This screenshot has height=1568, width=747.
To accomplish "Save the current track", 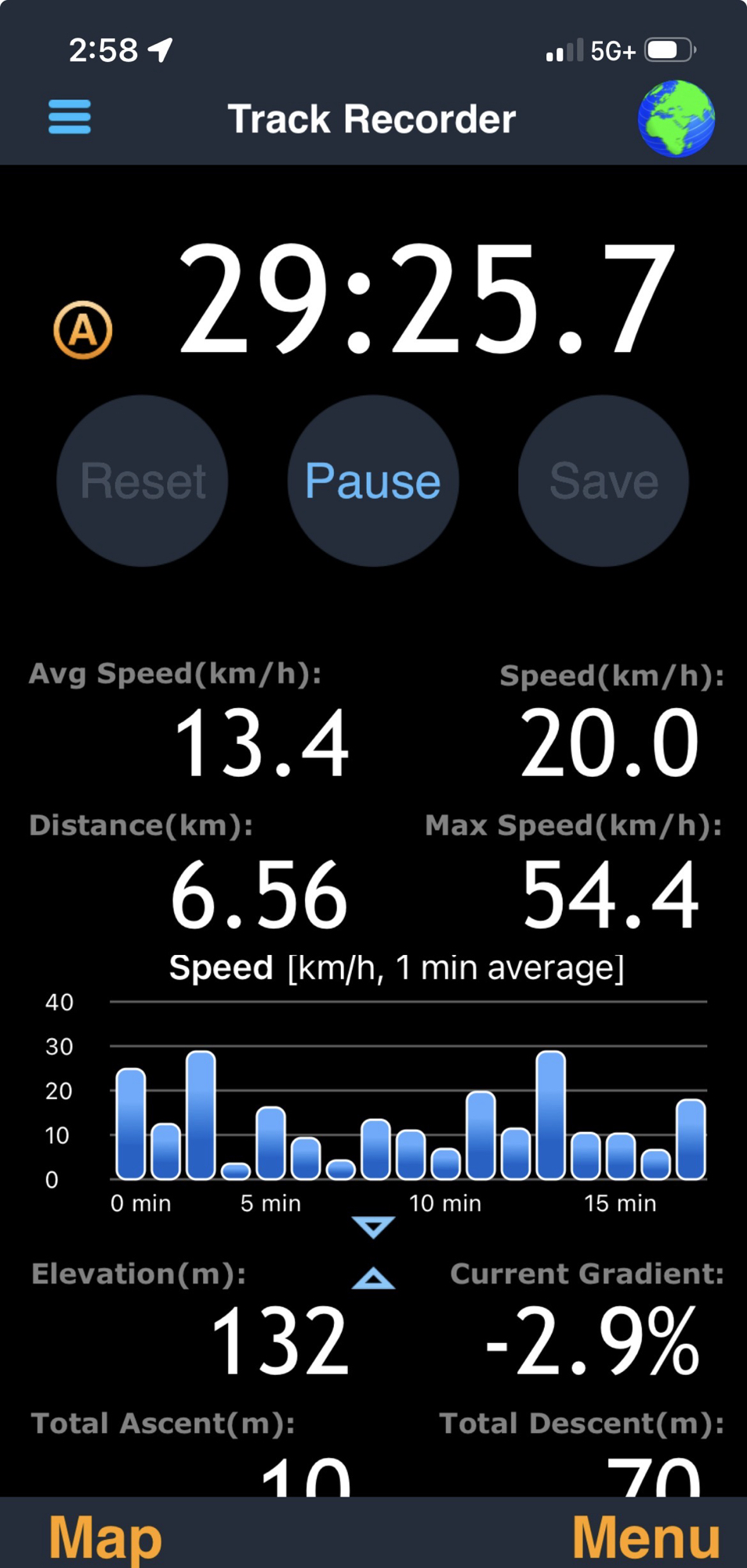I will pos(604,481).
